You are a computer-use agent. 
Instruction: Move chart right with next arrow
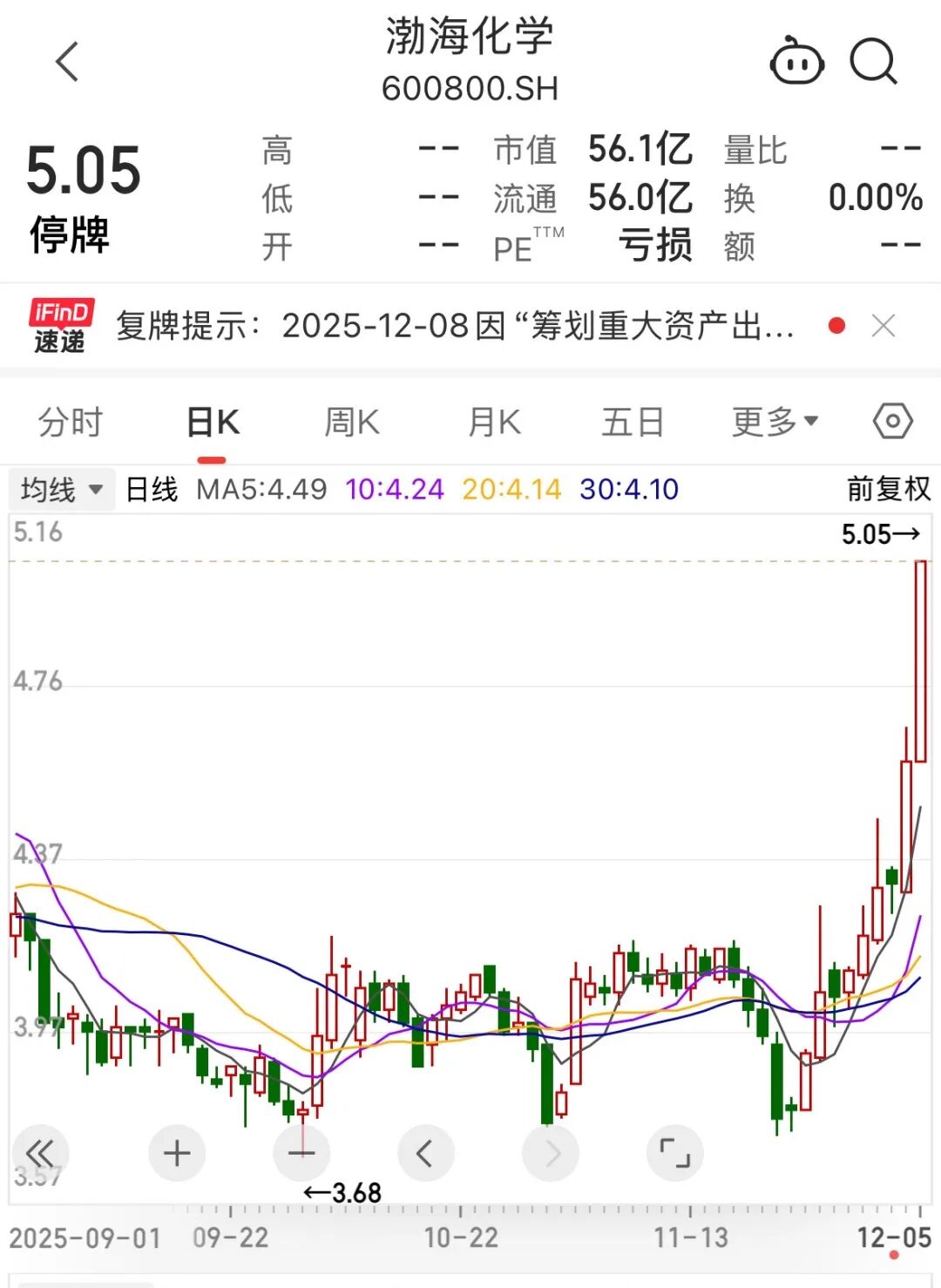(x=551, y=1153)
